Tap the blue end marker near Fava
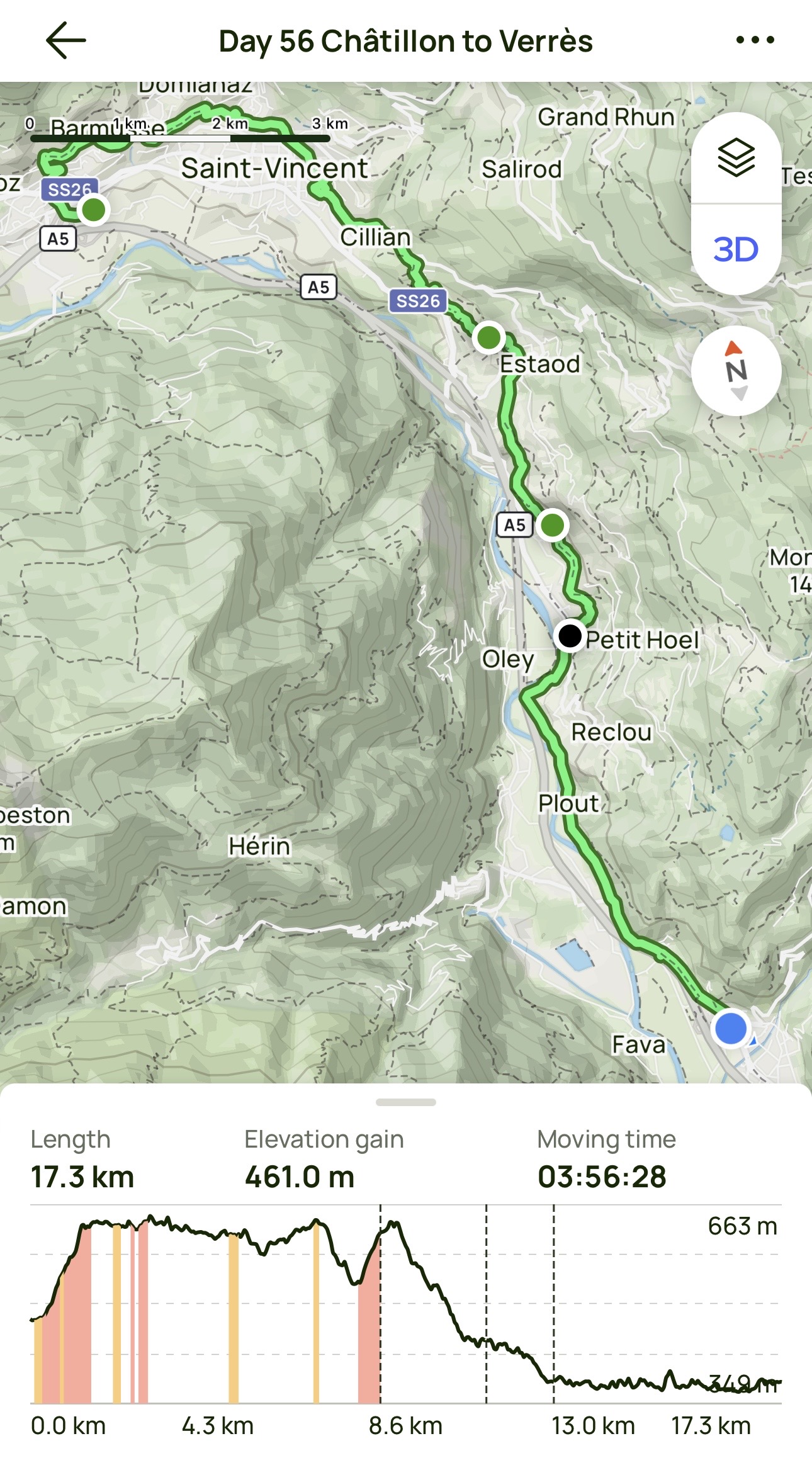812x1458 pixels. point(730,1029)
